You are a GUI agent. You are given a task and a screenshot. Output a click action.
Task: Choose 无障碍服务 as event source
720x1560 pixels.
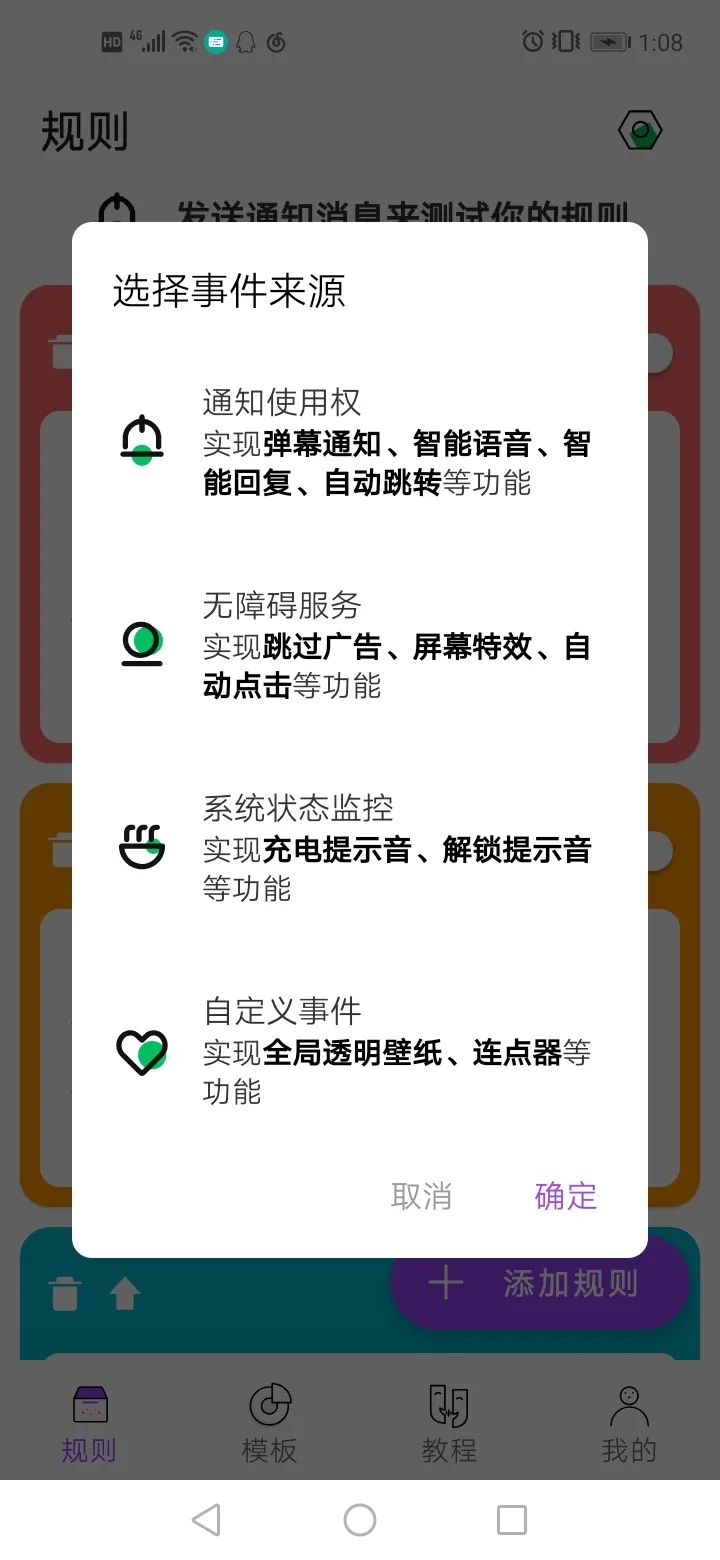[360, 645]
